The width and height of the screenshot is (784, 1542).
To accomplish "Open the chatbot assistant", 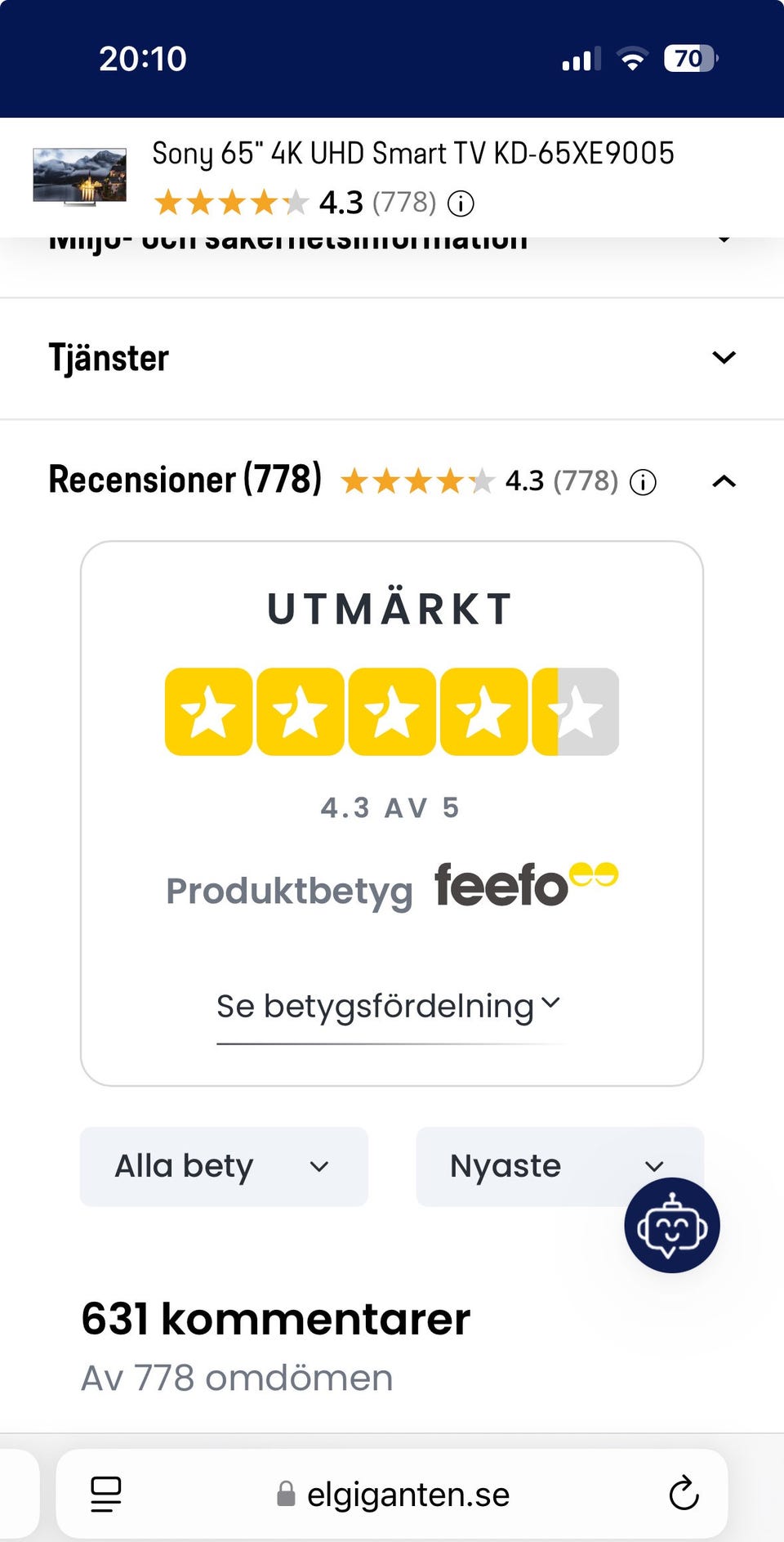I will pyautogui.click(x=671, y=1225).
